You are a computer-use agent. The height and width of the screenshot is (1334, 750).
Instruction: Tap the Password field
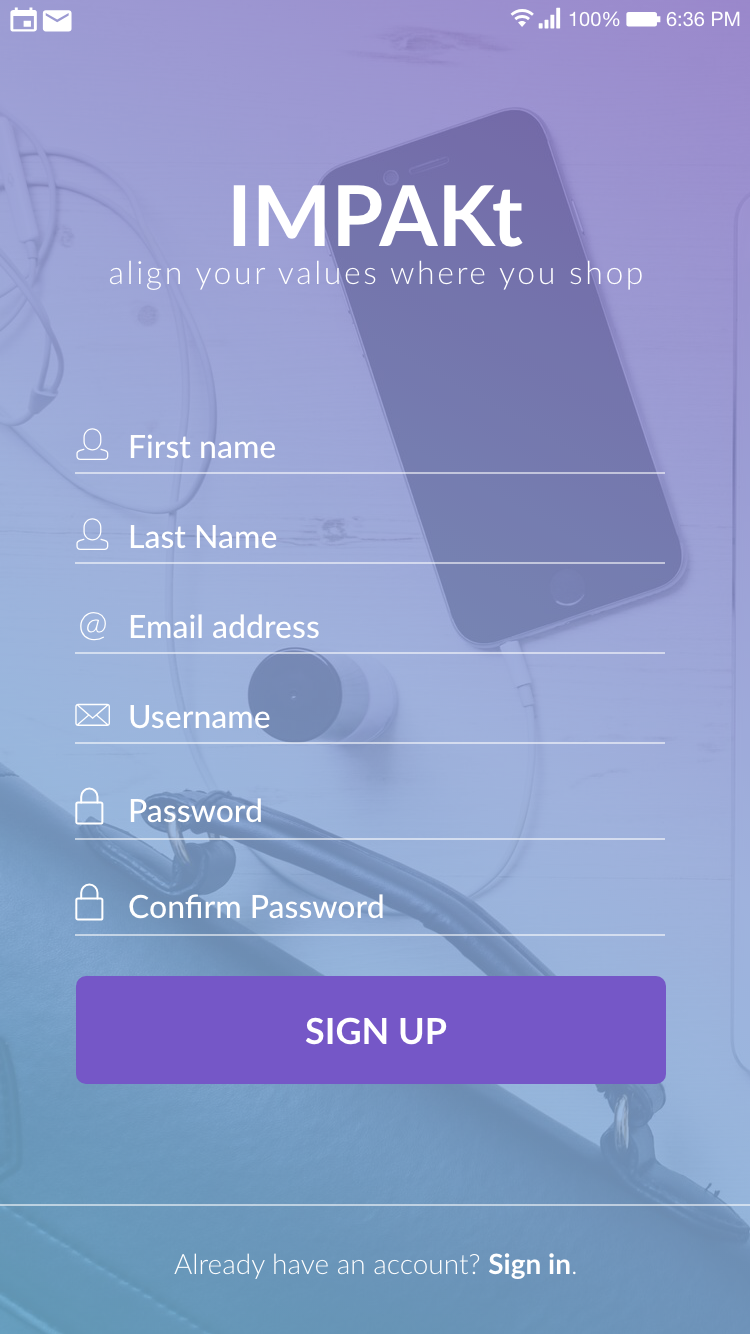pyautogui.click(x=370, y=811)
